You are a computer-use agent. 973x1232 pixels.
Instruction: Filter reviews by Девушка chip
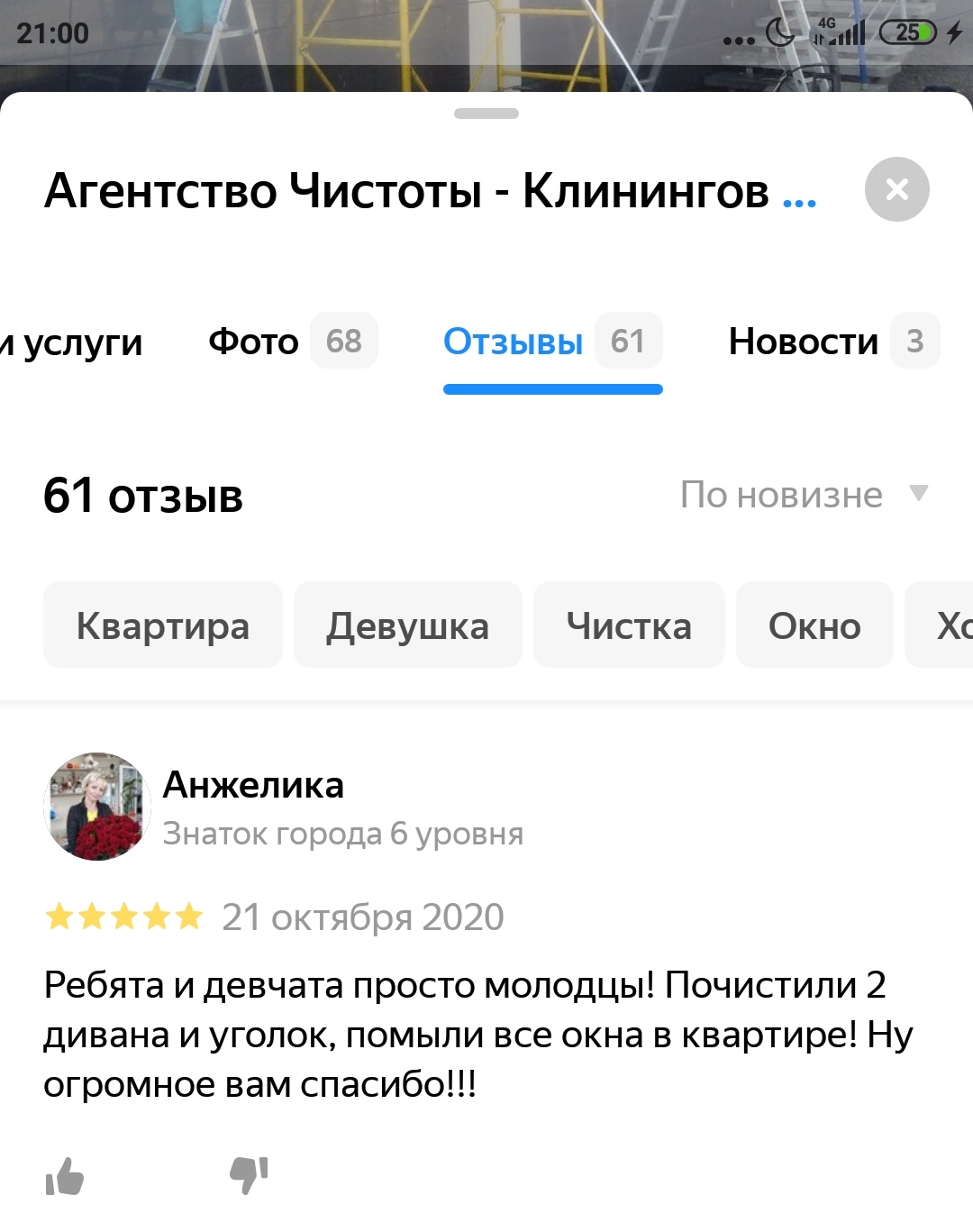[407, 625]
